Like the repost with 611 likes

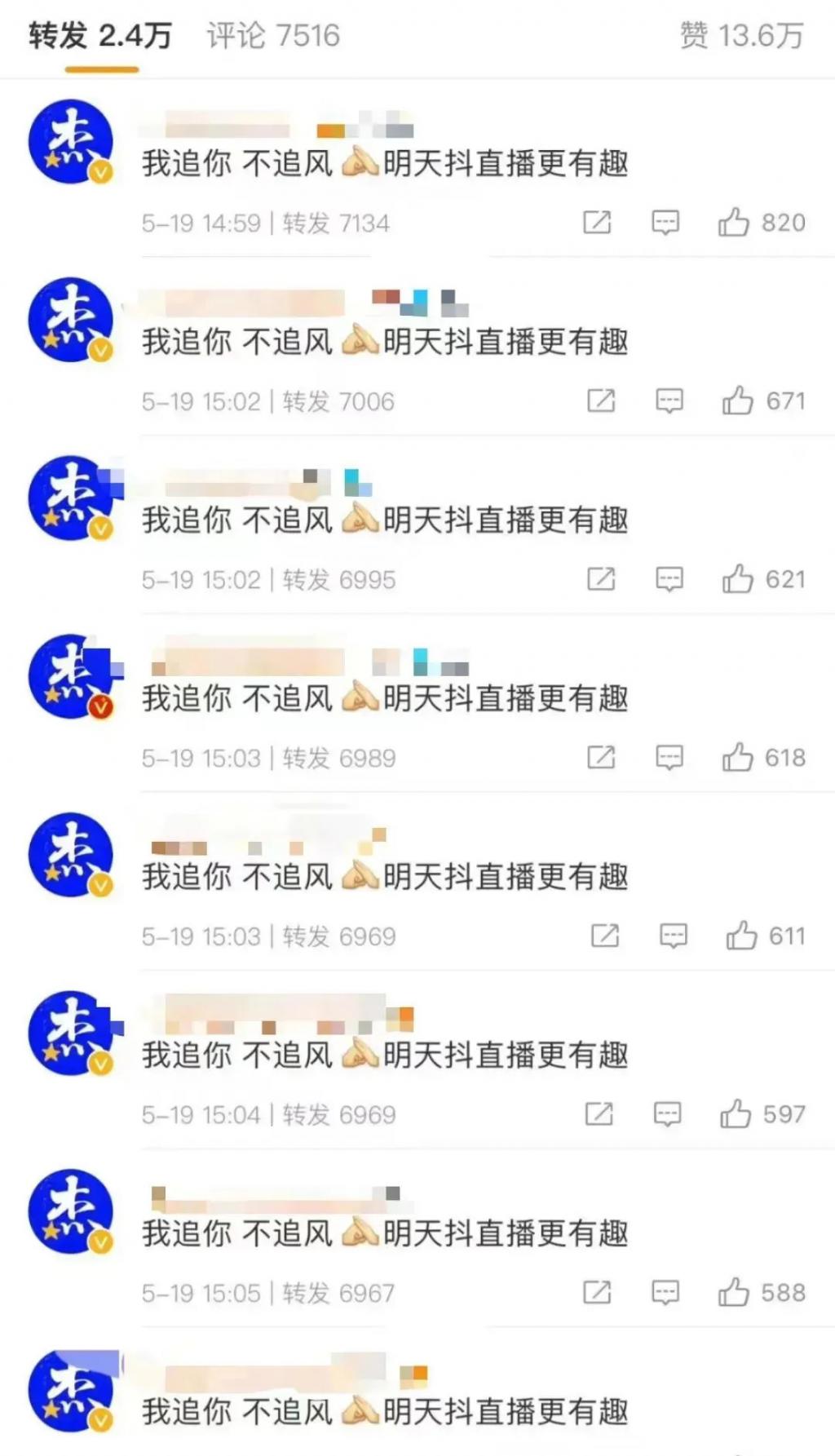pyautogui.click(x=741, y=936)
